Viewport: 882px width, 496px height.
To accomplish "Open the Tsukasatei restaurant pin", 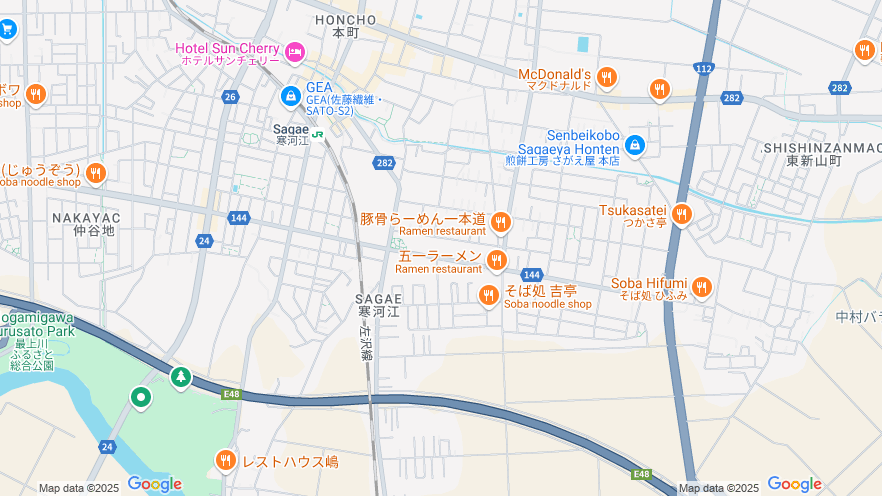I will pos(682,214).
